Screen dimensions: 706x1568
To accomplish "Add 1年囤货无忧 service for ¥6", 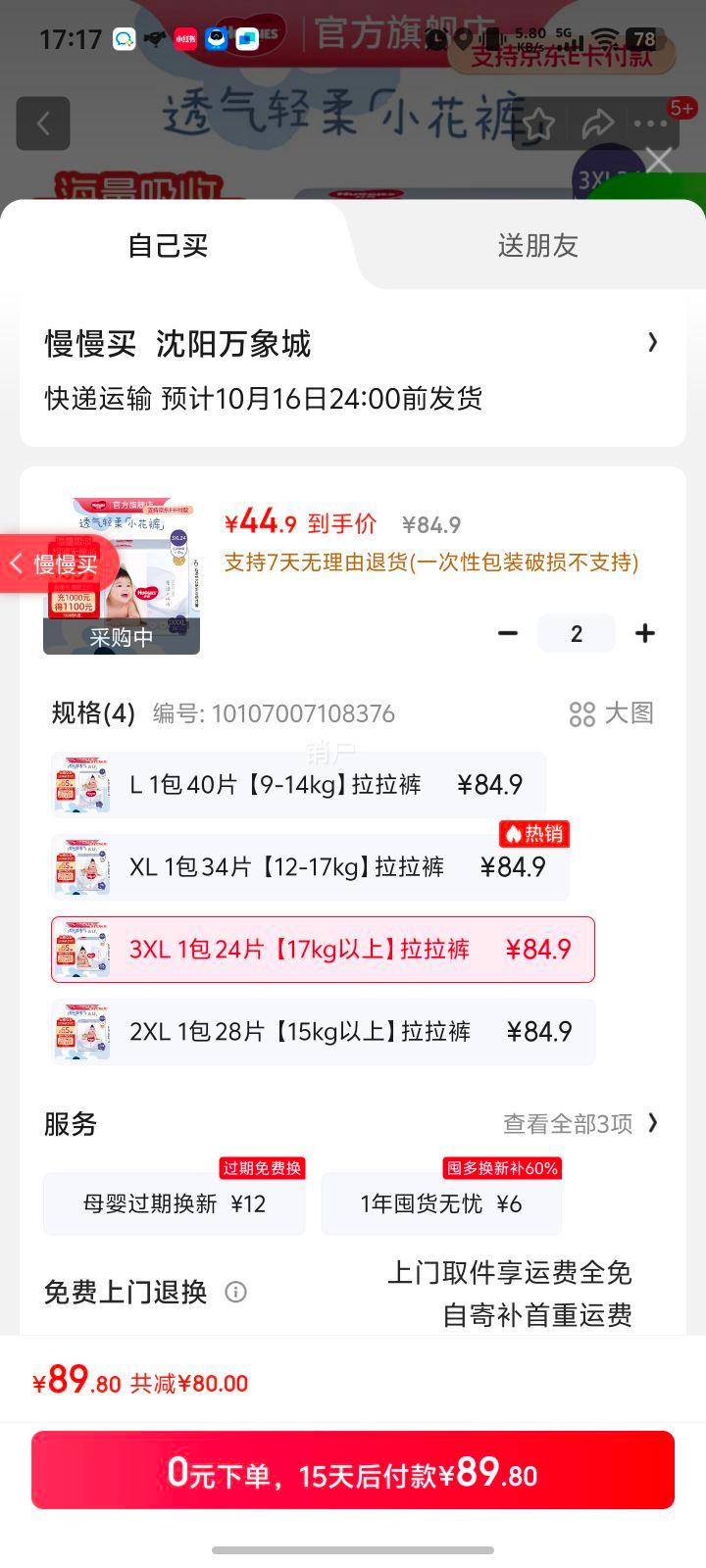I will pyautogui.click(x=441, y=1203).
